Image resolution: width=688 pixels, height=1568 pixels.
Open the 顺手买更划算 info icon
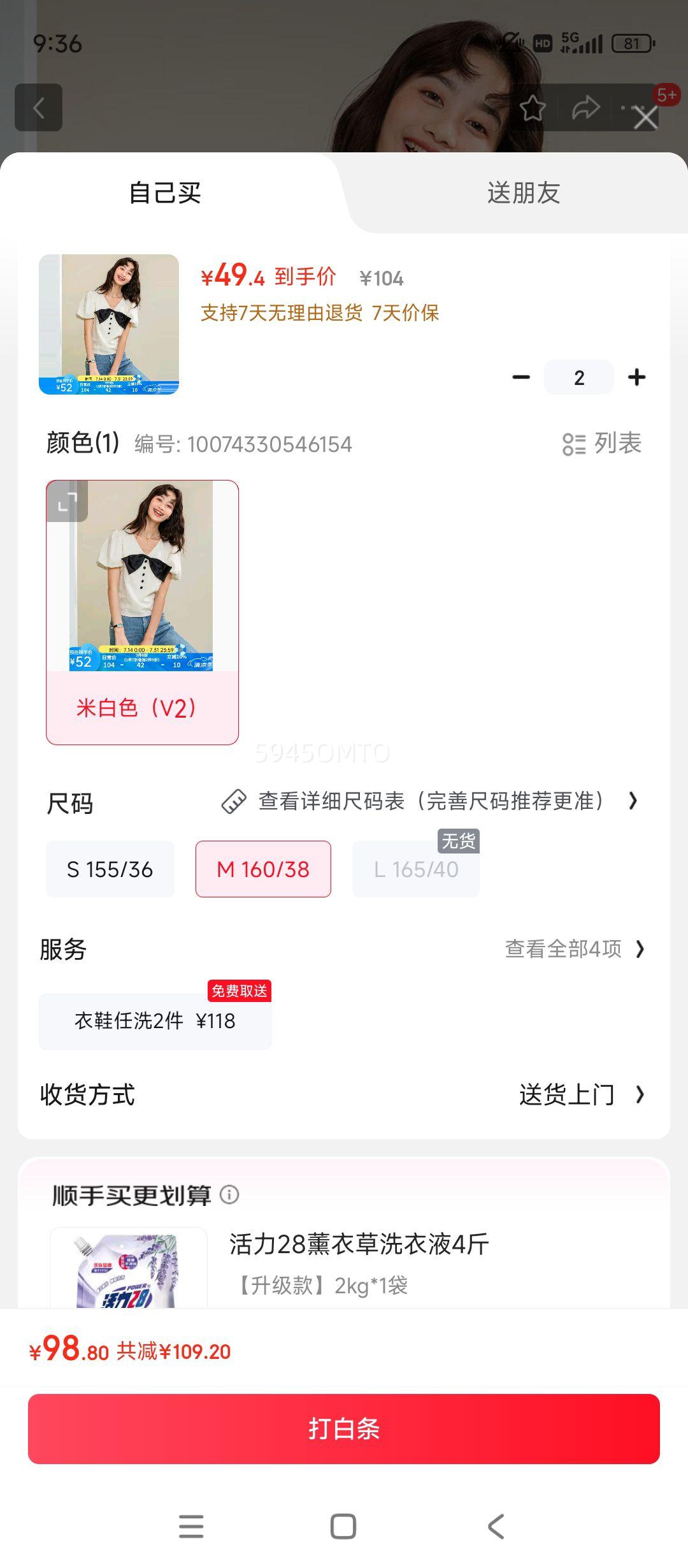[229, 1194]
